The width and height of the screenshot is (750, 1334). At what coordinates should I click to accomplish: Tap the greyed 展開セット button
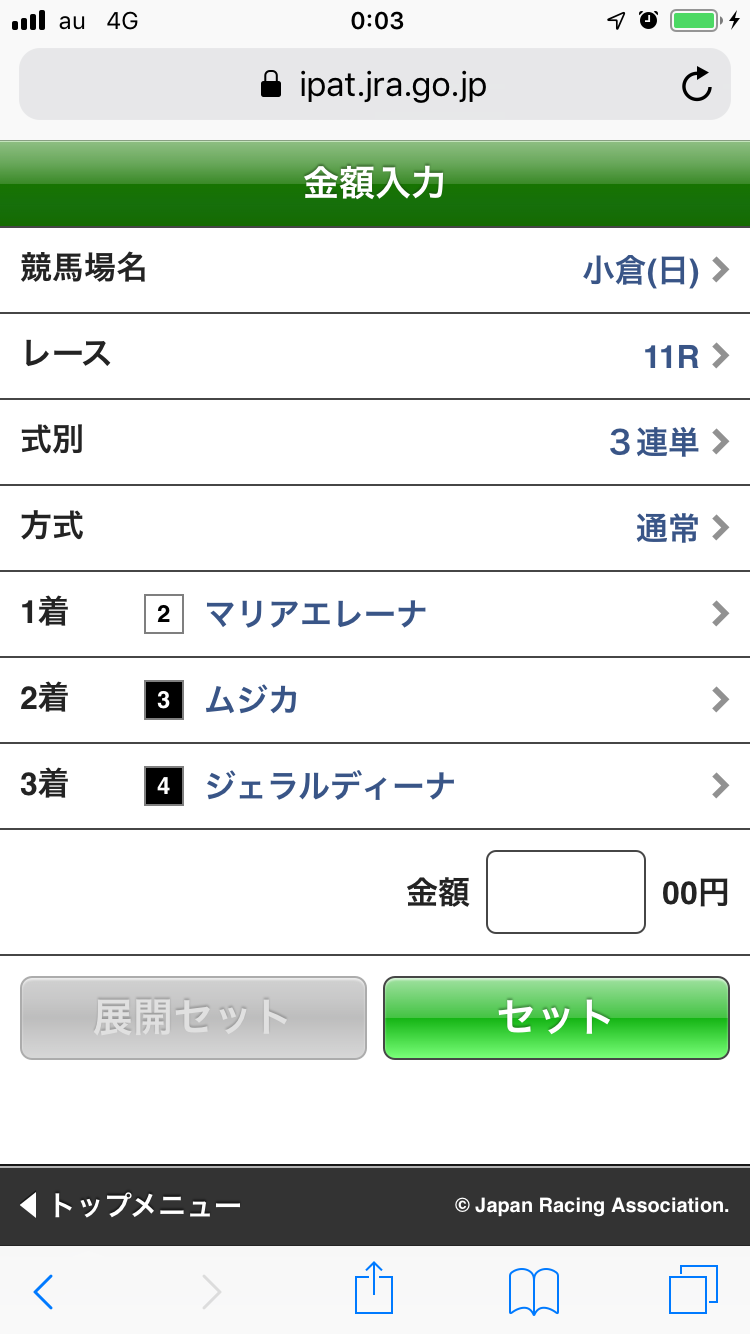click(x=193, y=1017)
